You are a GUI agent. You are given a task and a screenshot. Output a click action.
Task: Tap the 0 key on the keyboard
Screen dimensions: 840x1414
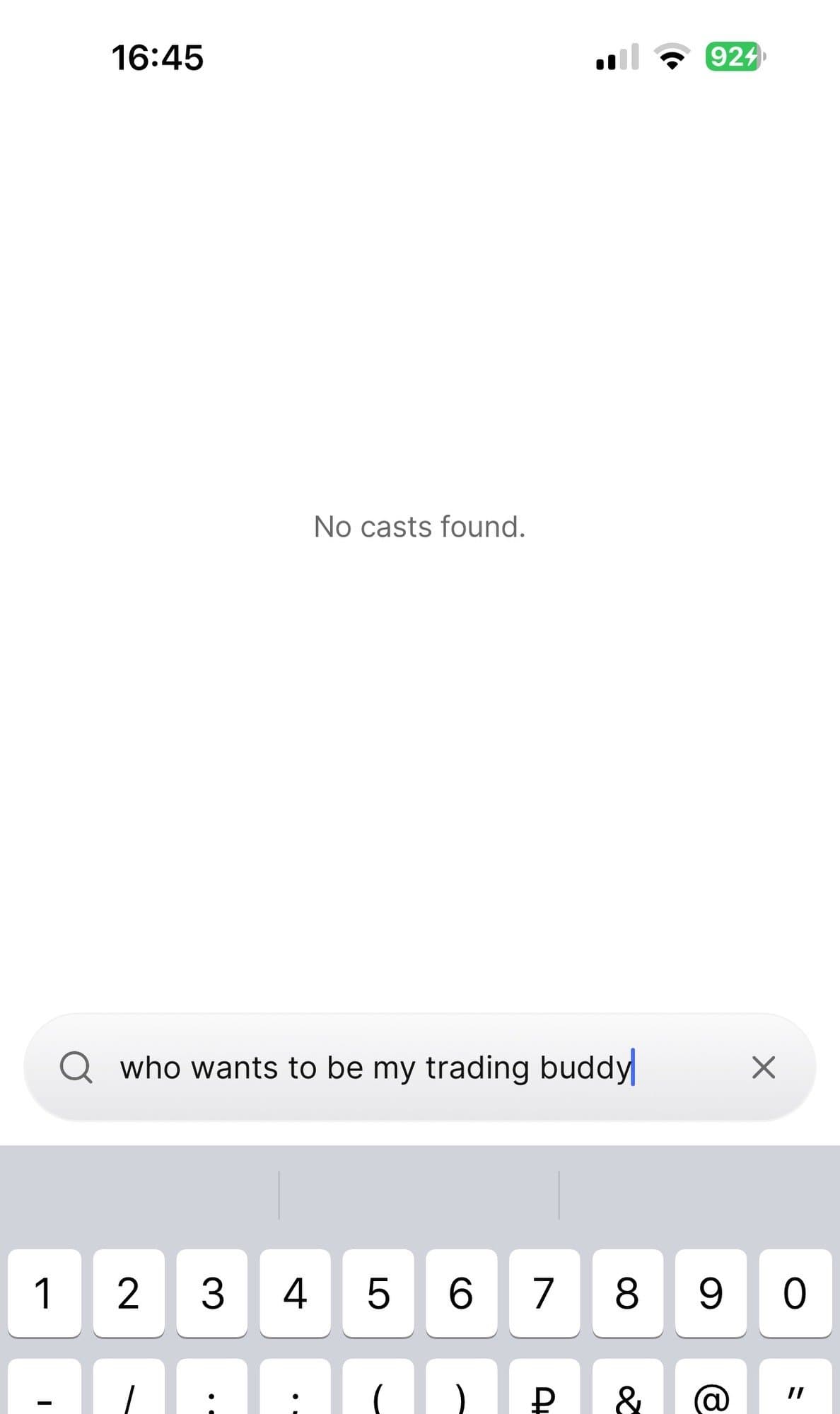795,1293
